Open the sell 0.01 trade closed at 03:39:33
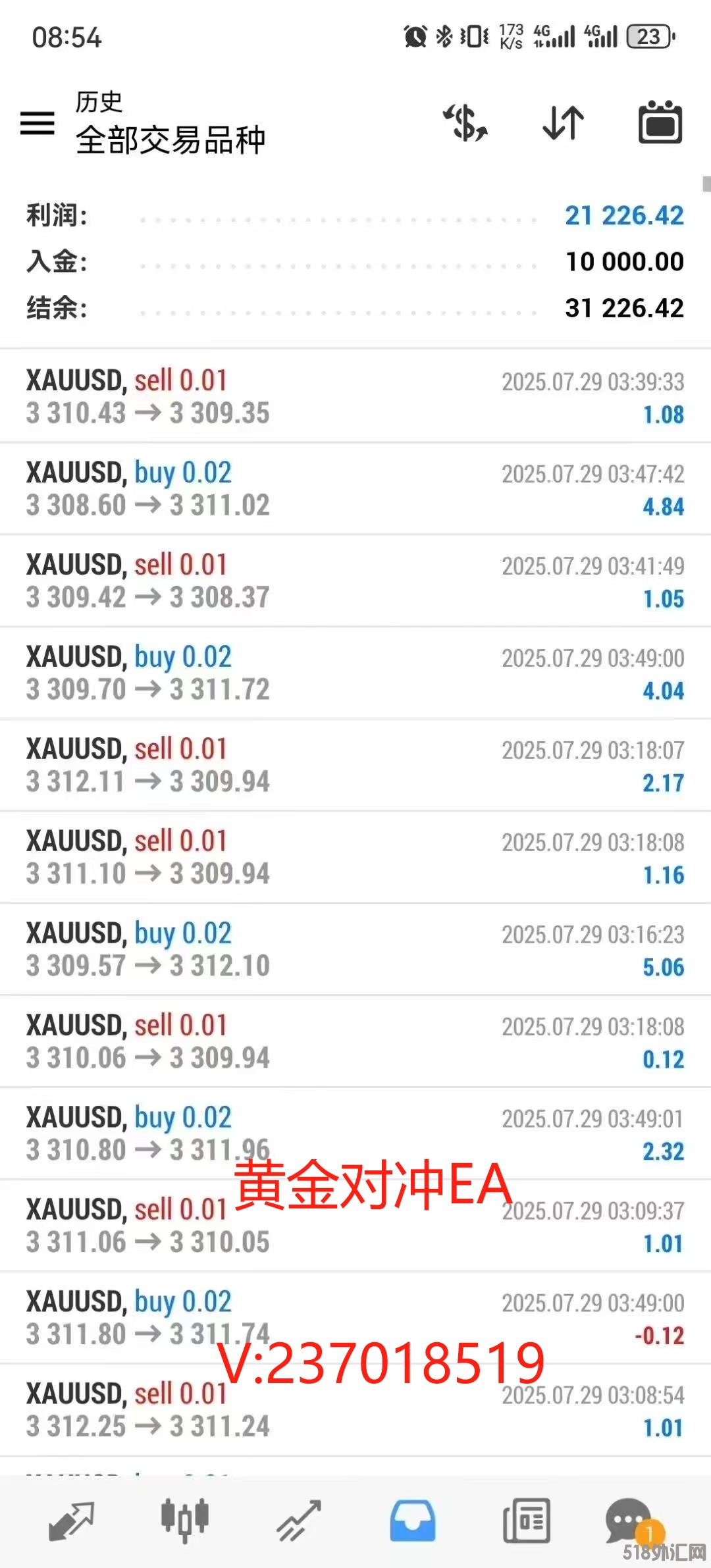This screenshot has height=1568, width=711. pyautogui.click(x=355, y=397)
